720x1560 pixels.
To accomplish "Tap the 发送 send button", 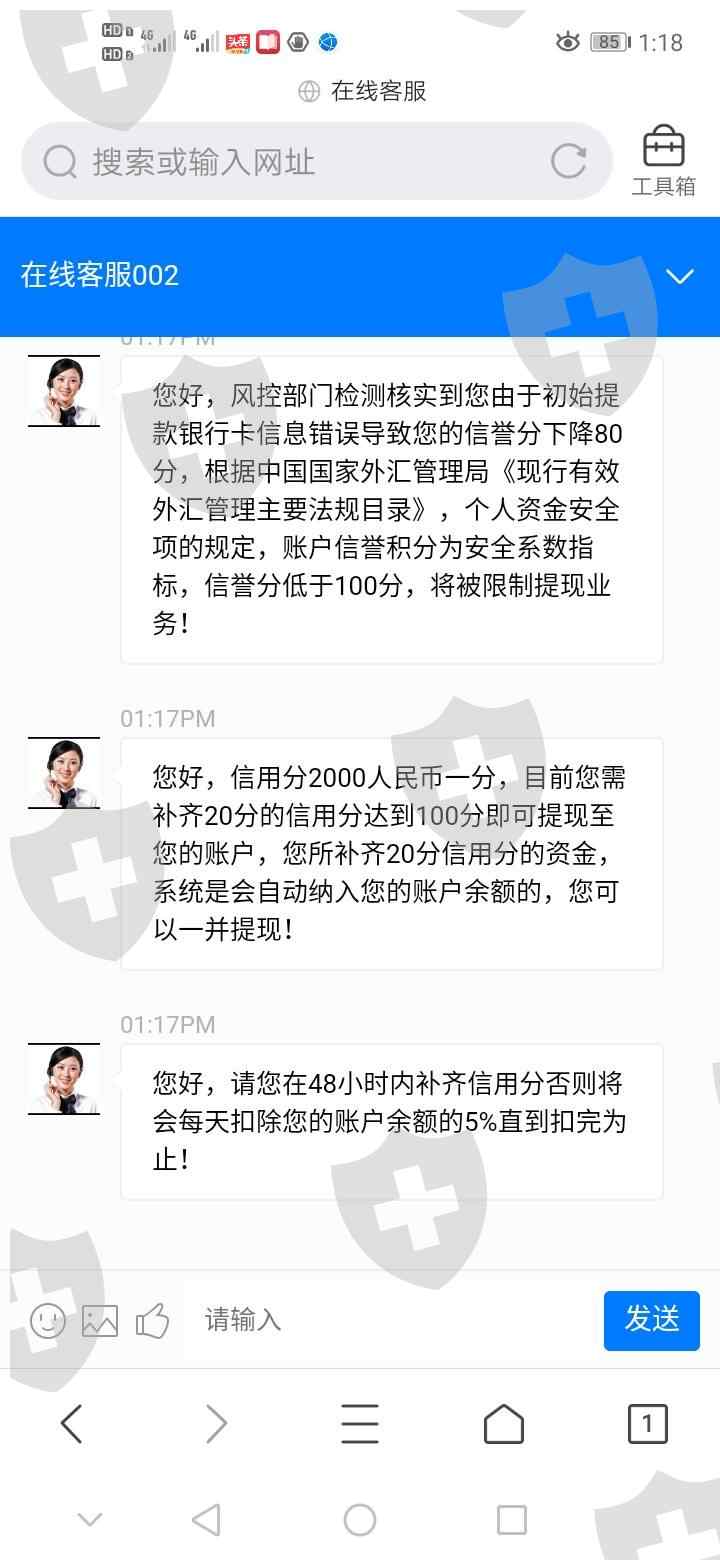I will [x=652, y=1320].
